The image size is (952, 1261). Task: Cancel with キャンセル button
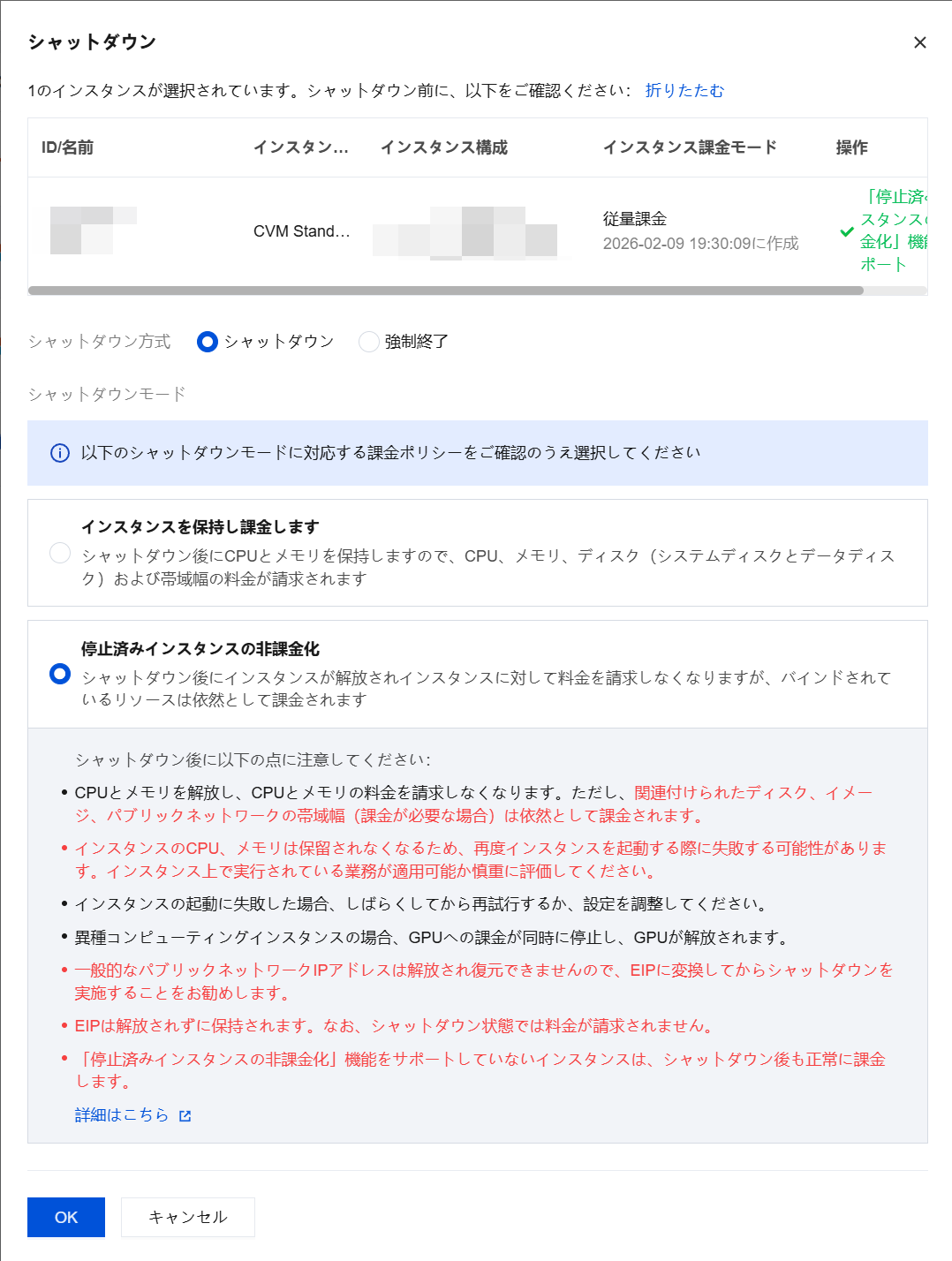tap(187, 1217)
